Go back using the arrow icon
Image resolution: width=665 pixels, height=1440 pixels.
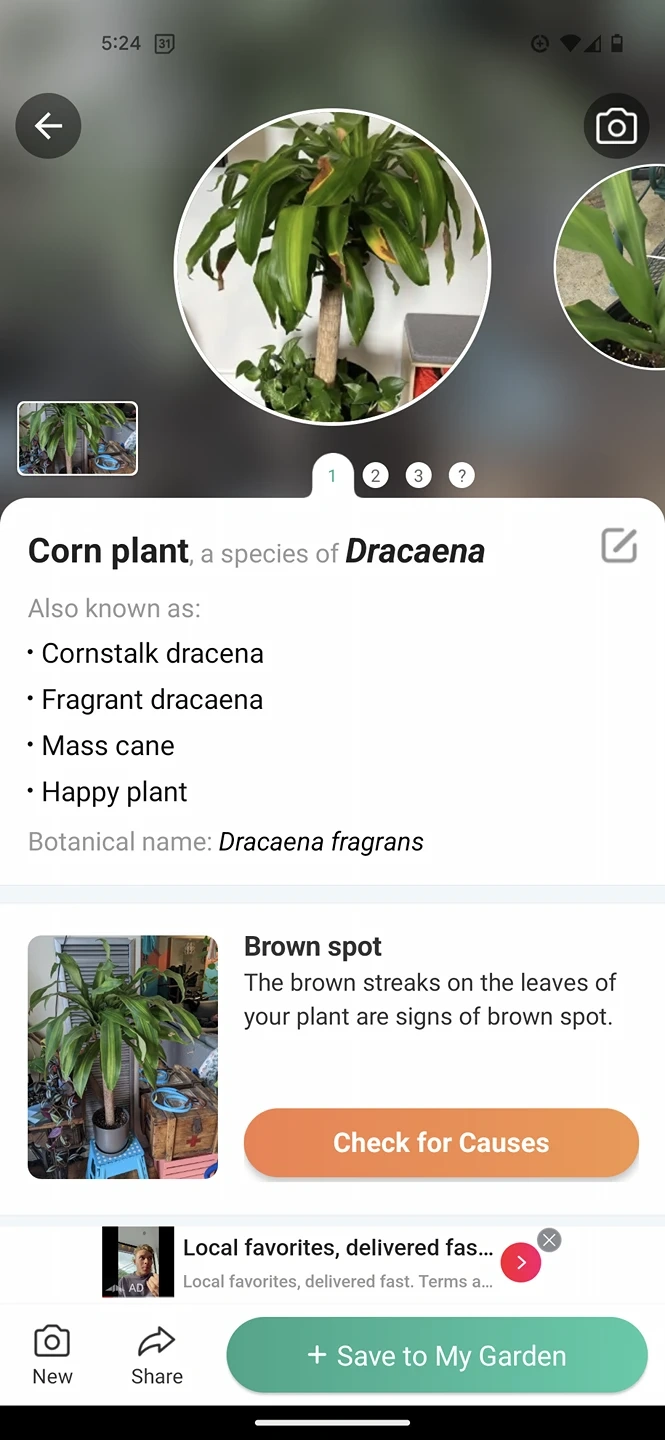tap(48, 126)
